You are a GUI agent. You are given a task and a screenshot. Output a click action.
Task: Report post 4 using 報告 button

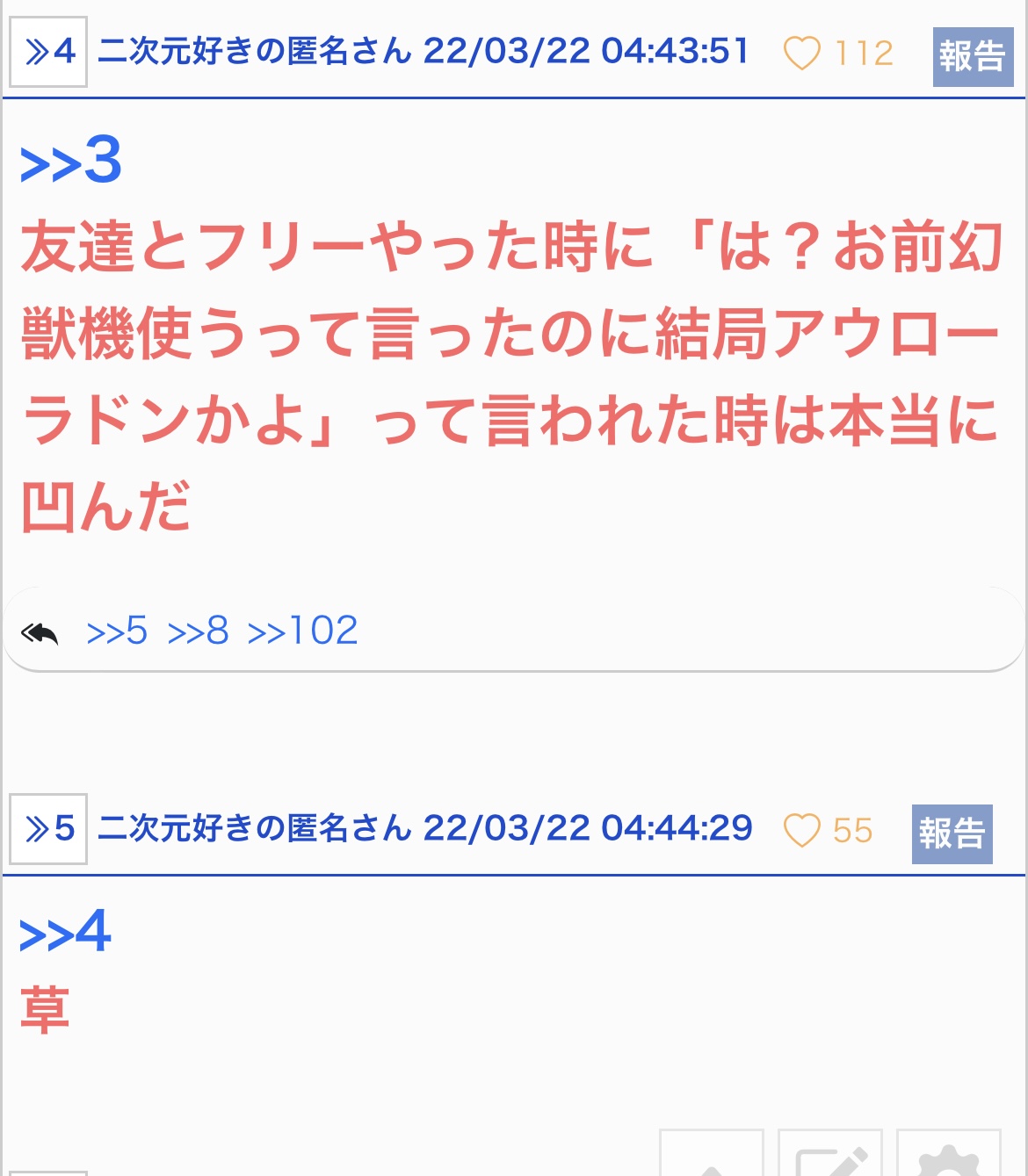click(x=973, y=56)
